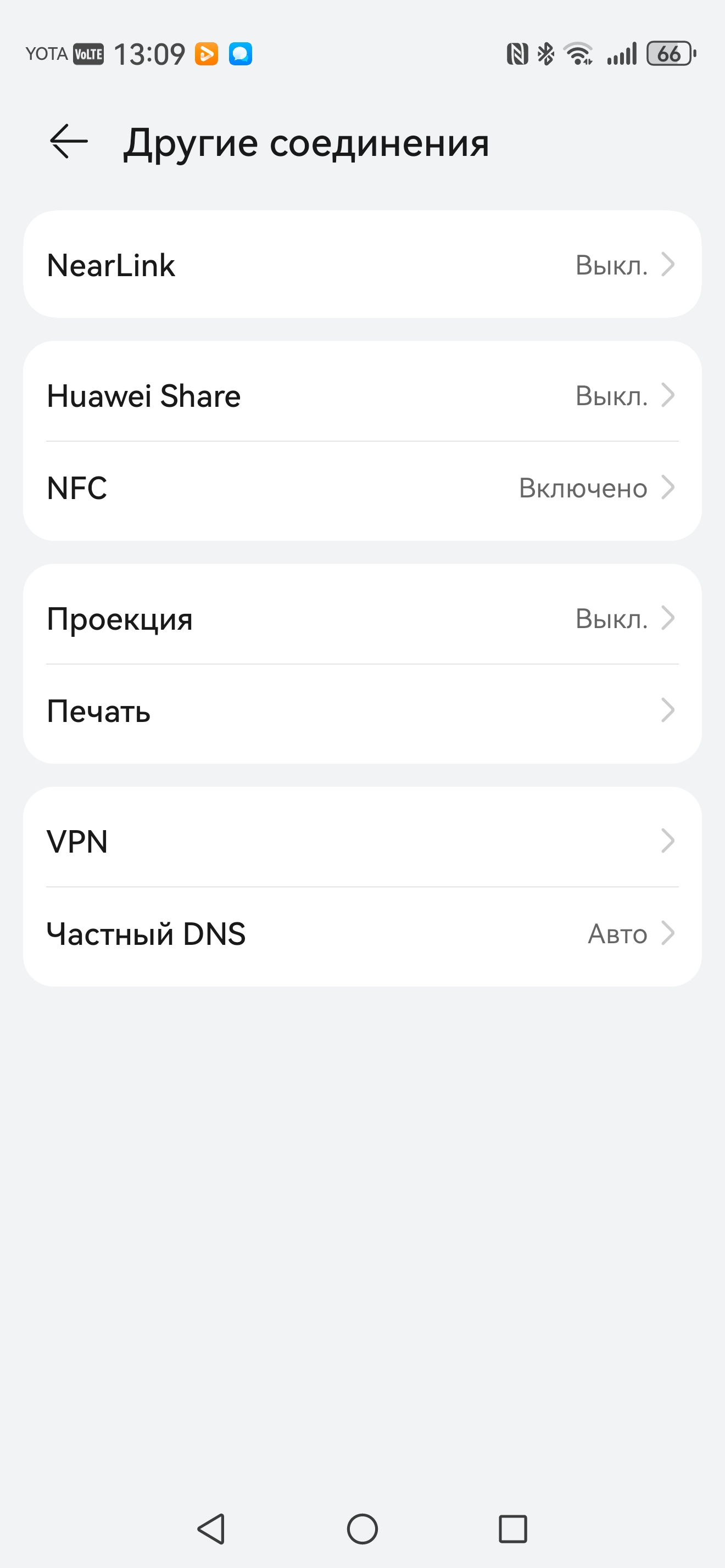Open VPN settings

361,841
